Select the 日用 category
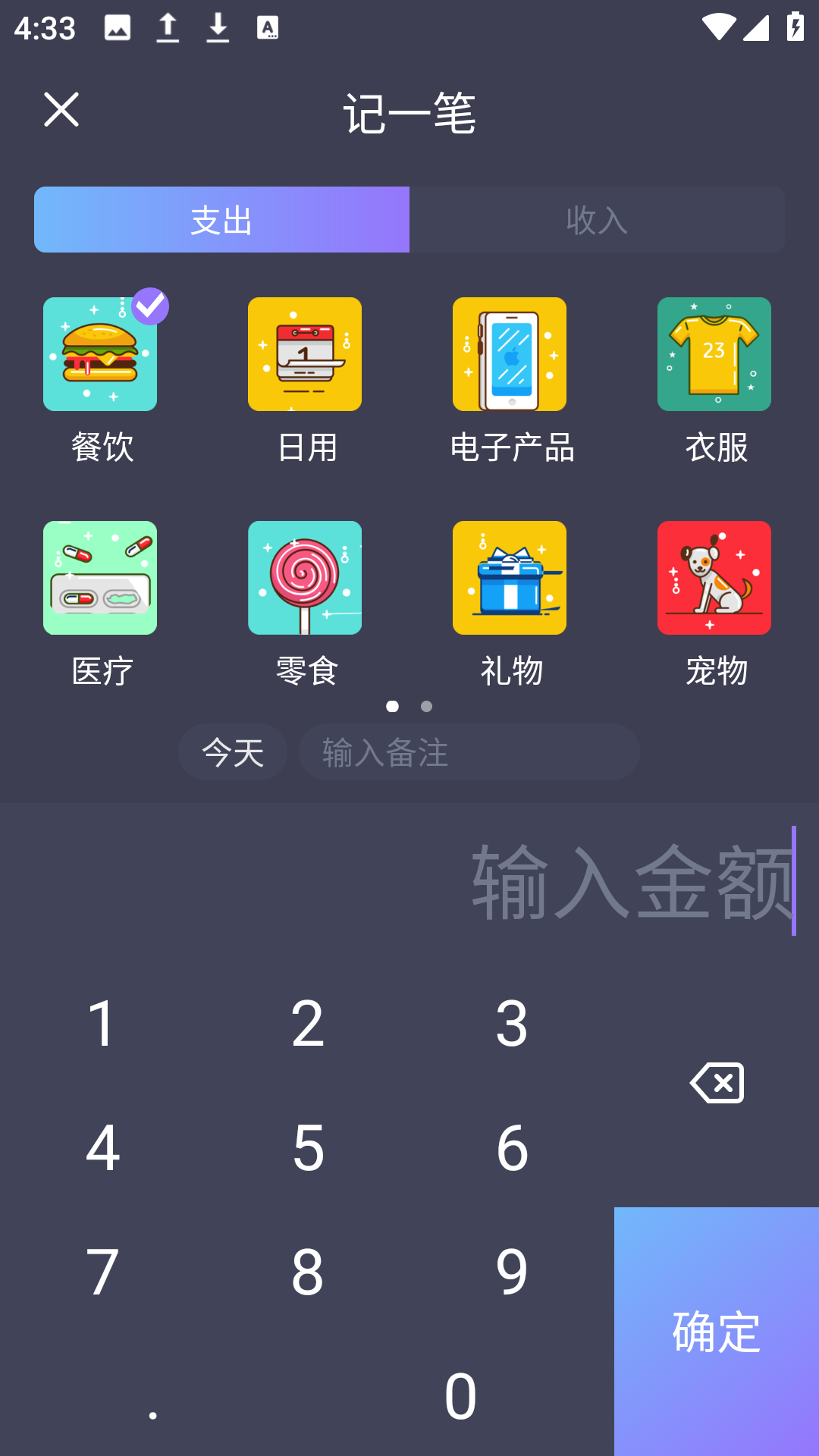 click(305, 355)
